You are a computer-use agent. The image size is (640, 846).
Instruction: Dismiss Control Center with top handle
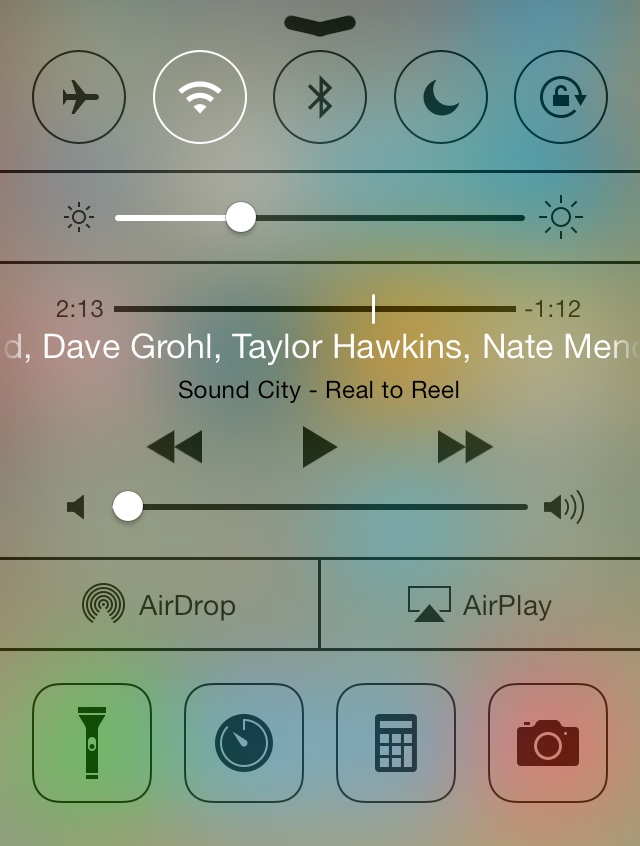pos(320,24)
